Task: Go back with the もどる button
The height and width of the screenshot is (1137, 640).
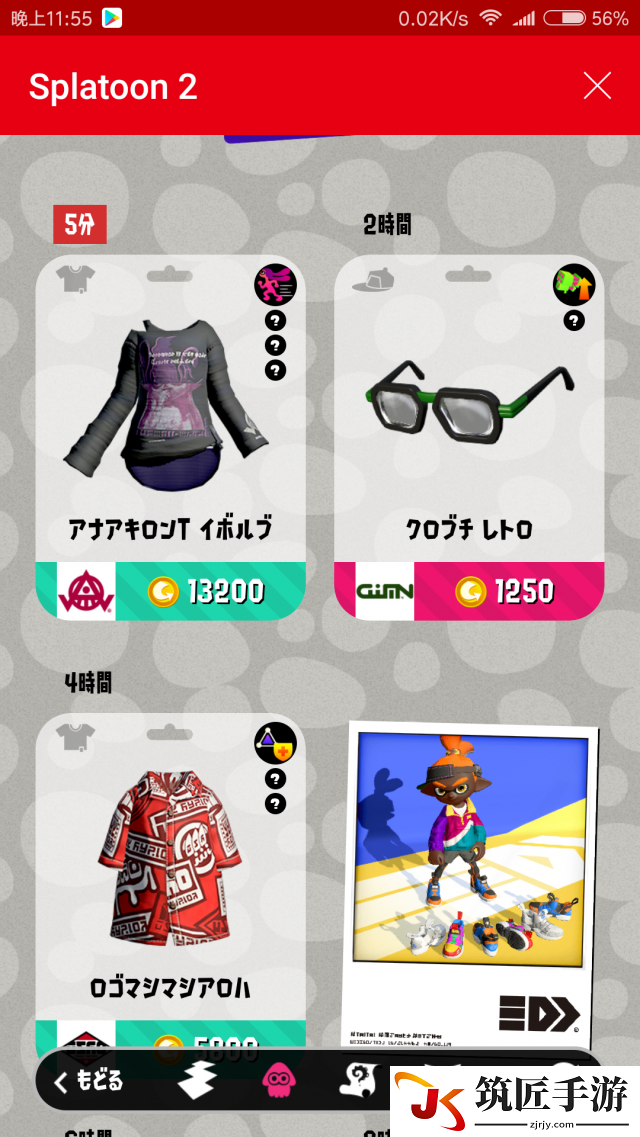Action: [x=88, y=1081]
